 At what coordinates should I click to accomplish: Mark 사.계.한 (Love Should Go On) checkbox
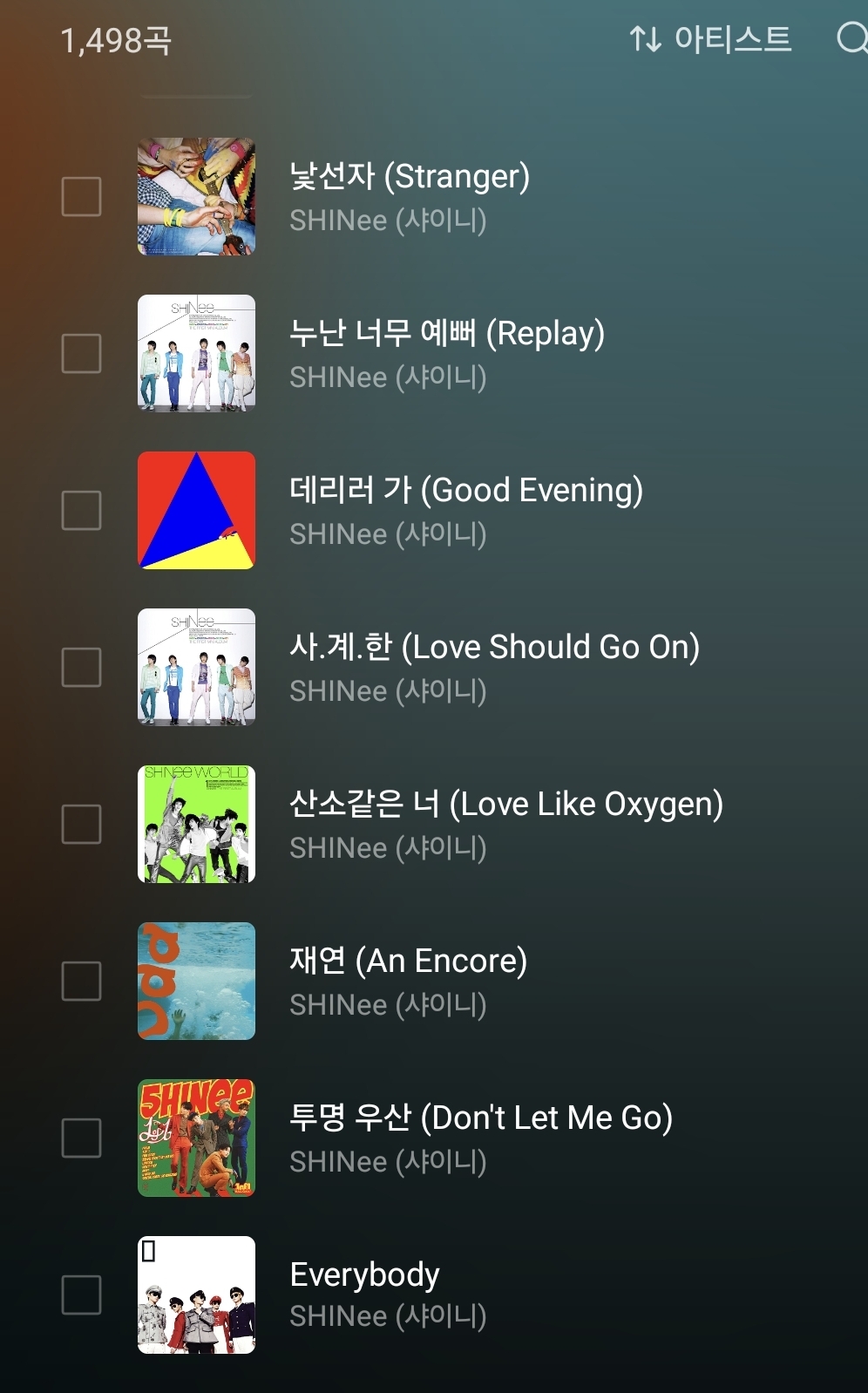click(81, 668)
